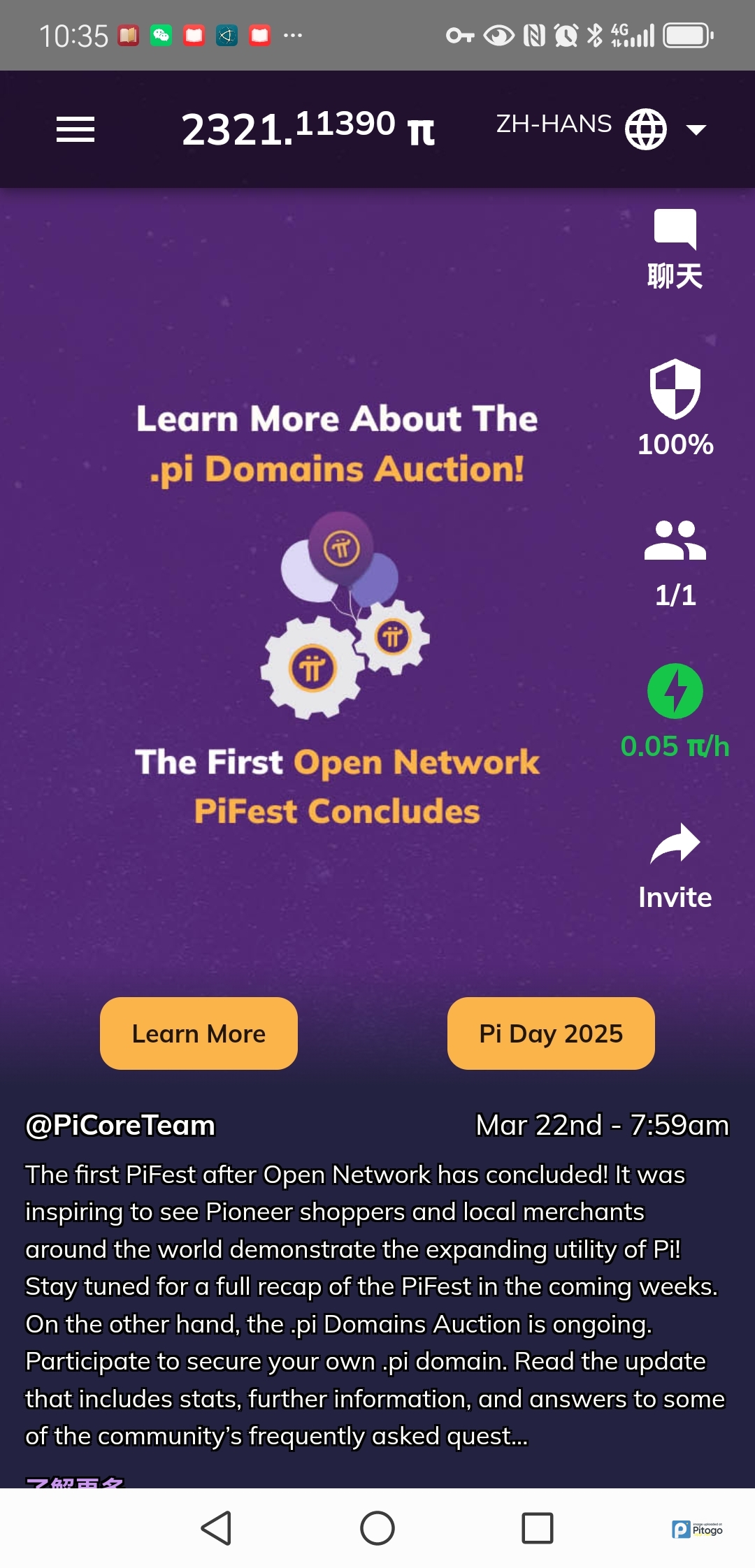Tap the green lightning mining button

[x=675, y=691]
